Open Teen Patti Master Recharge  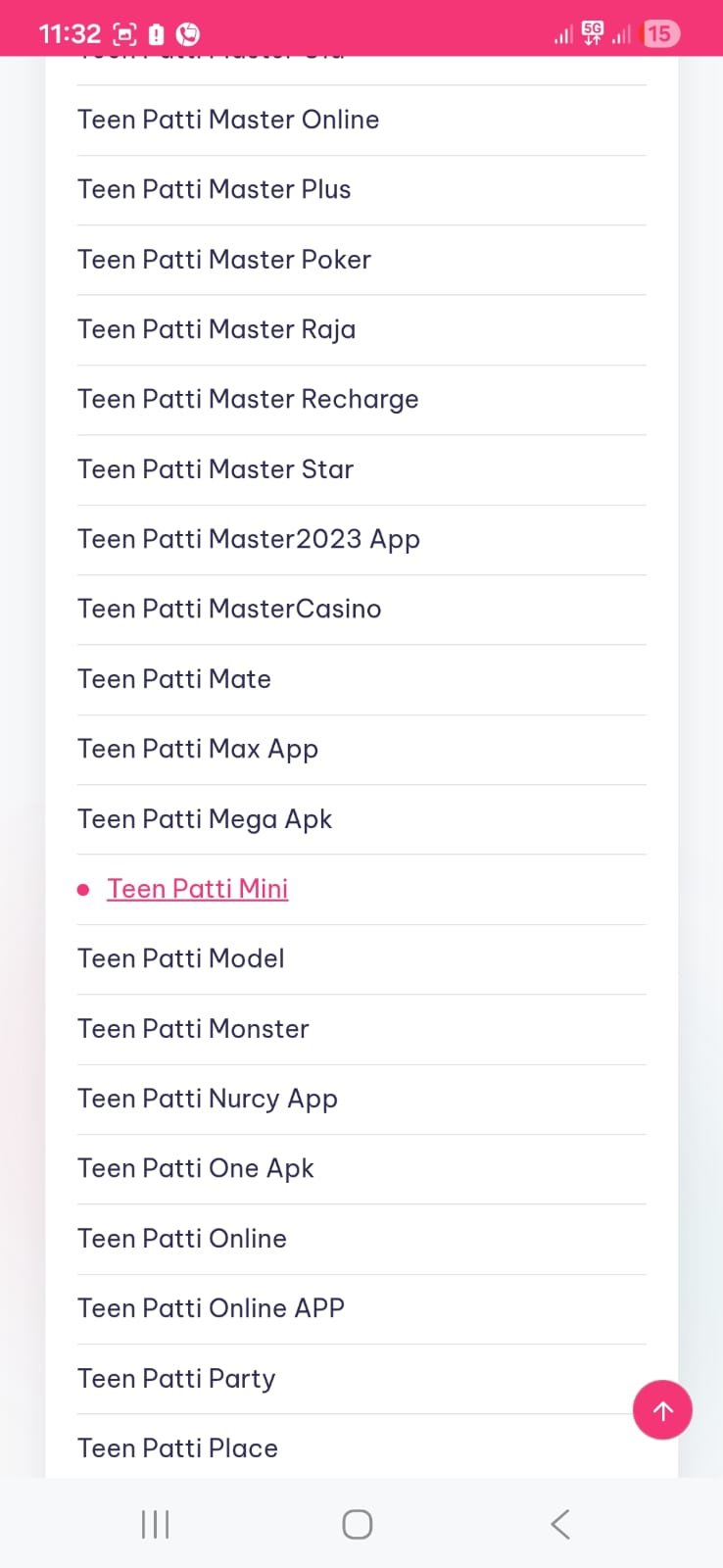[x=247, y=399]
